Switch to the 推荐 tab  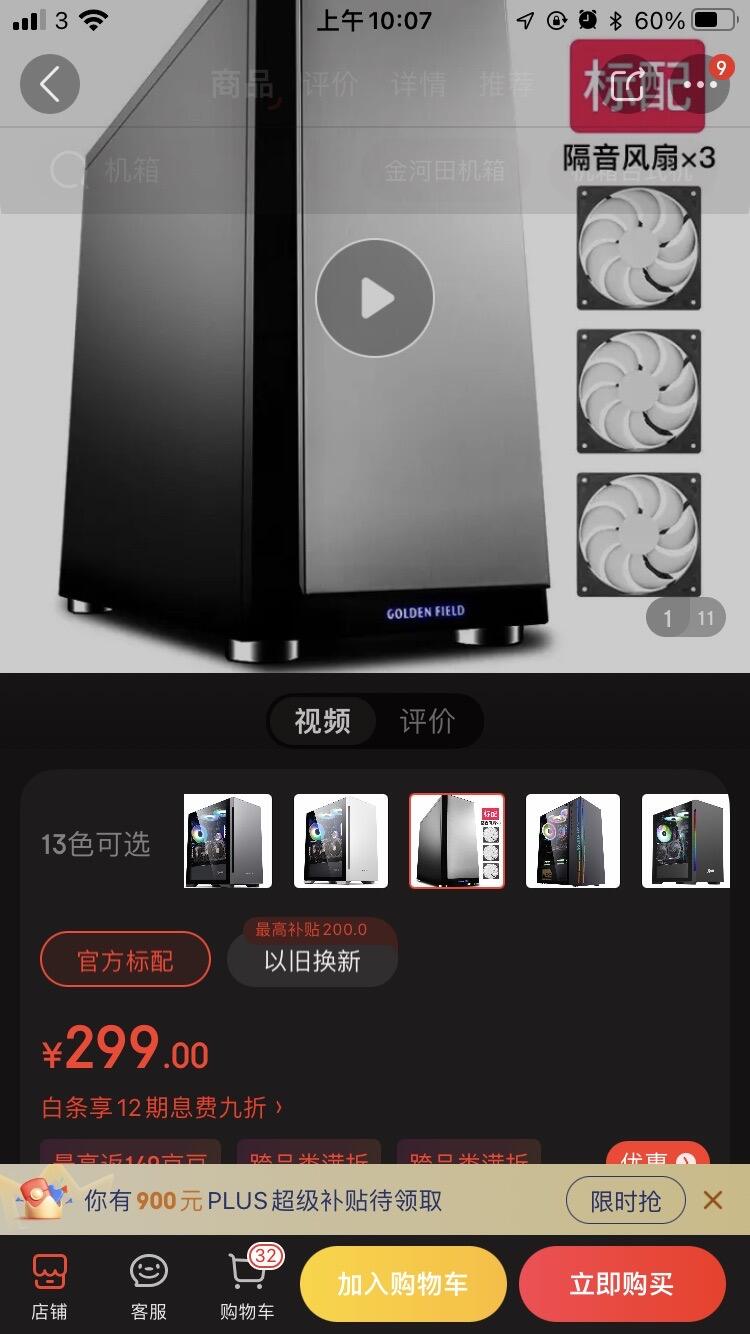coord(508,84)
